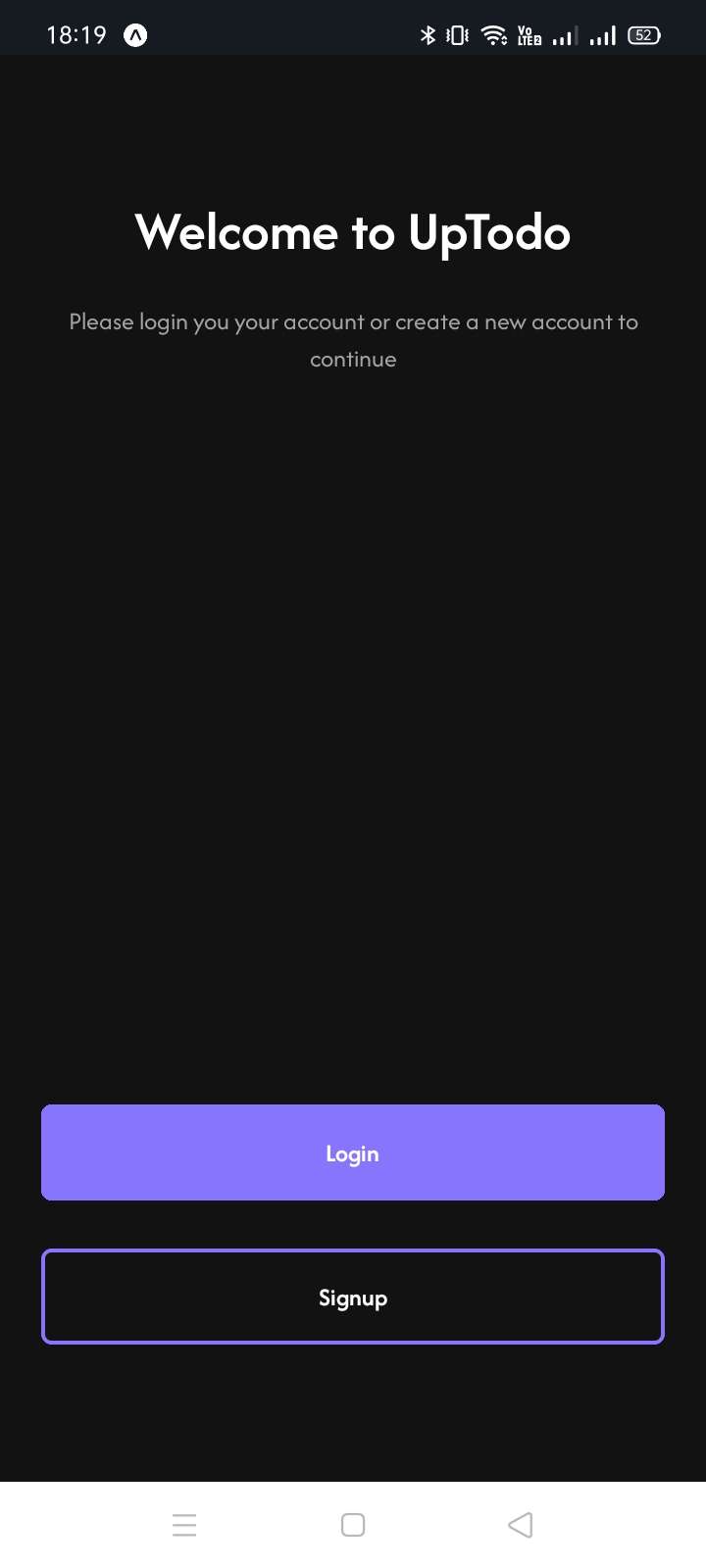
Task: Open recent apps from the navigation bar
Action: 184,1525
